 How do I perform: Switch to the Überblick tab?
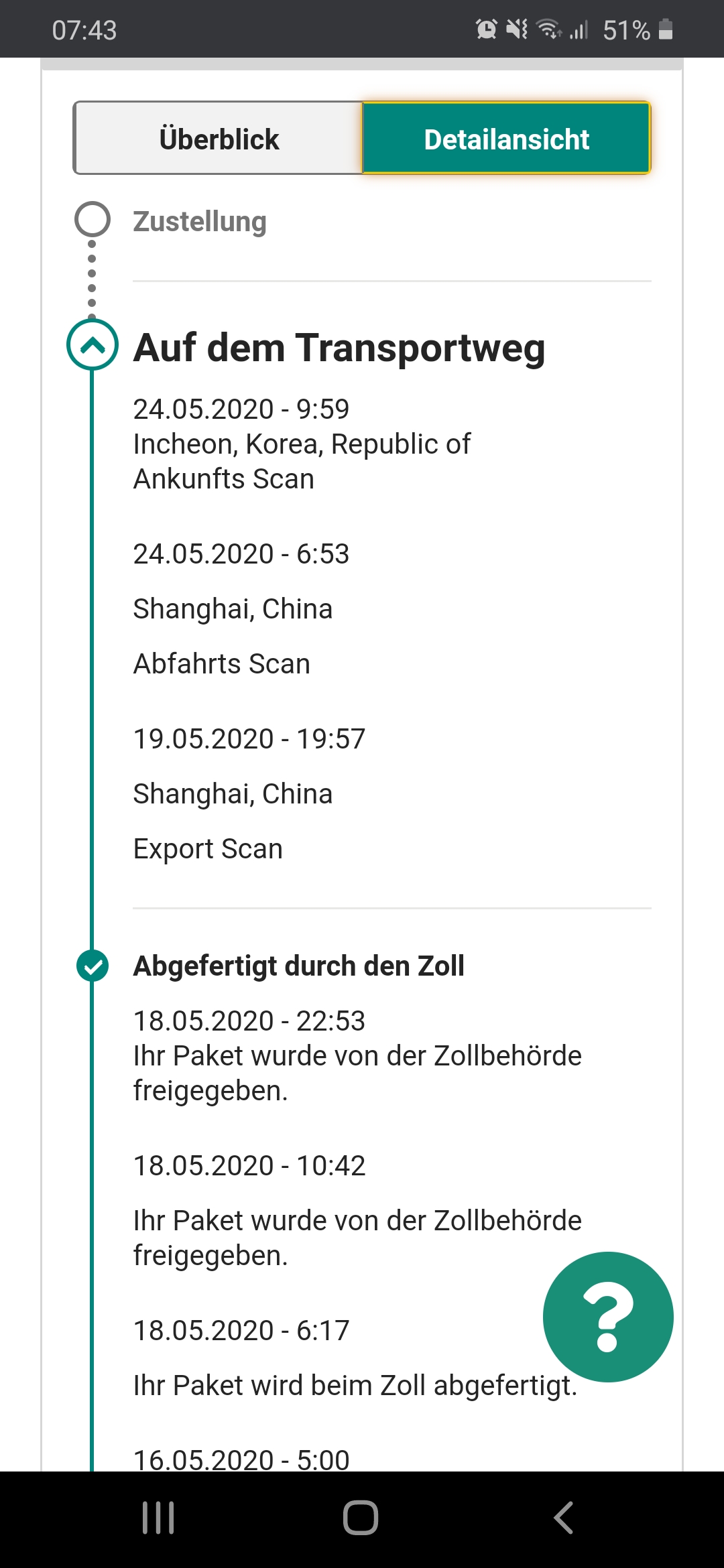pyautogui.click(x=219, y=139)
